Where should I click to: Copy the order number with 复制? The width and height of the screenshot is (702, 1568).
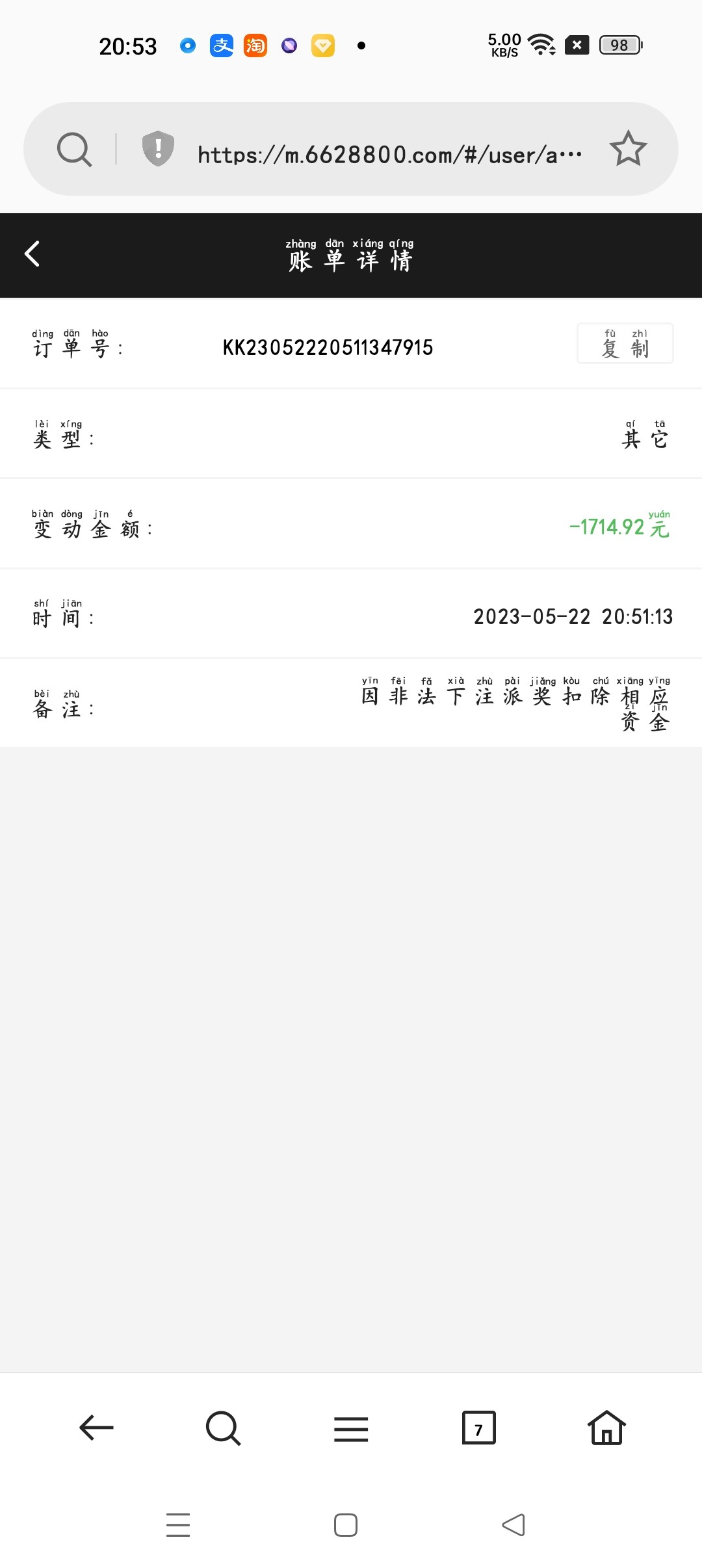625,344
